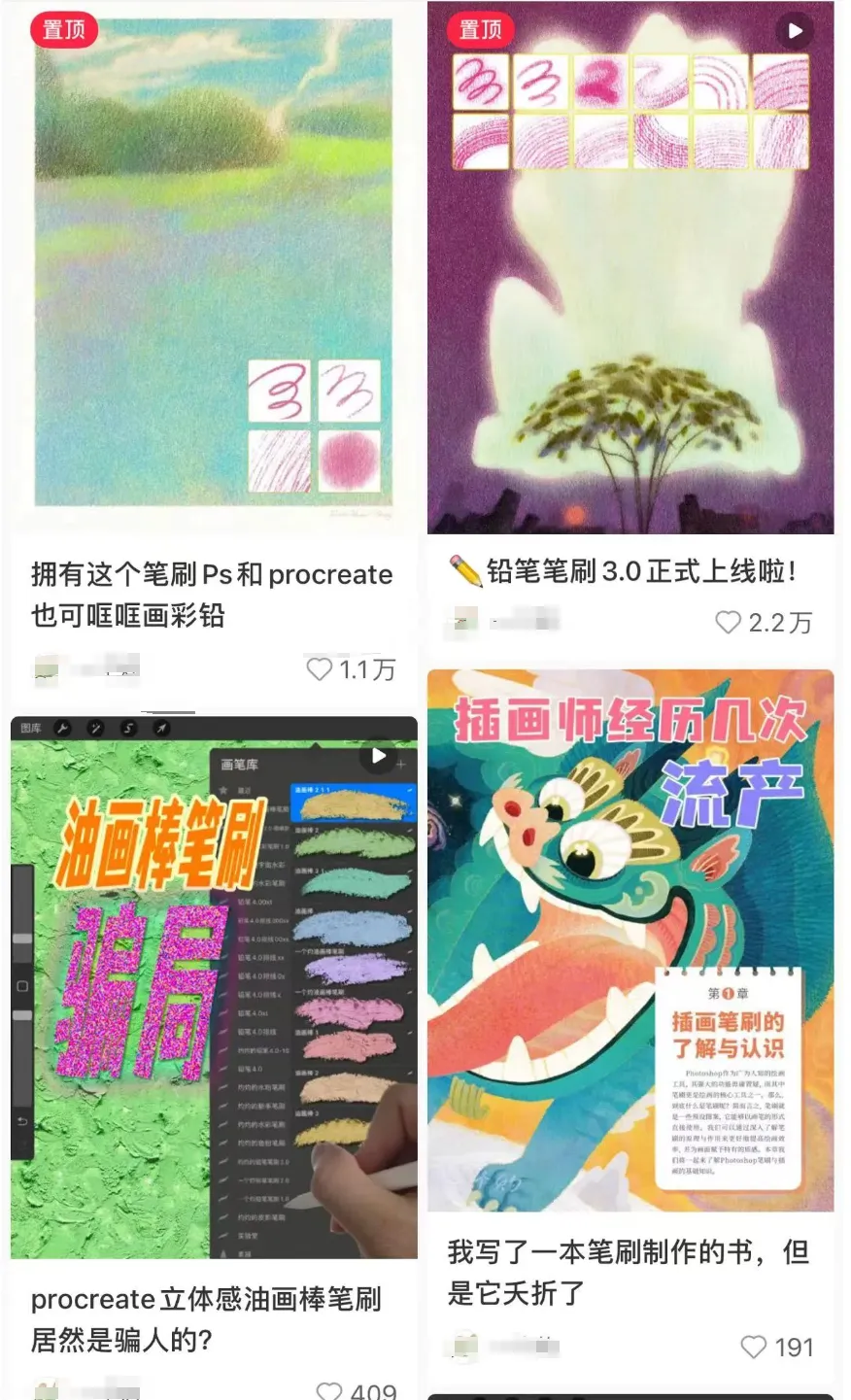Image resolution: width=851 pixels, height=1400 pixels.
Task: Open the oil pastel brush scam video
Action: tap(214, 986)
